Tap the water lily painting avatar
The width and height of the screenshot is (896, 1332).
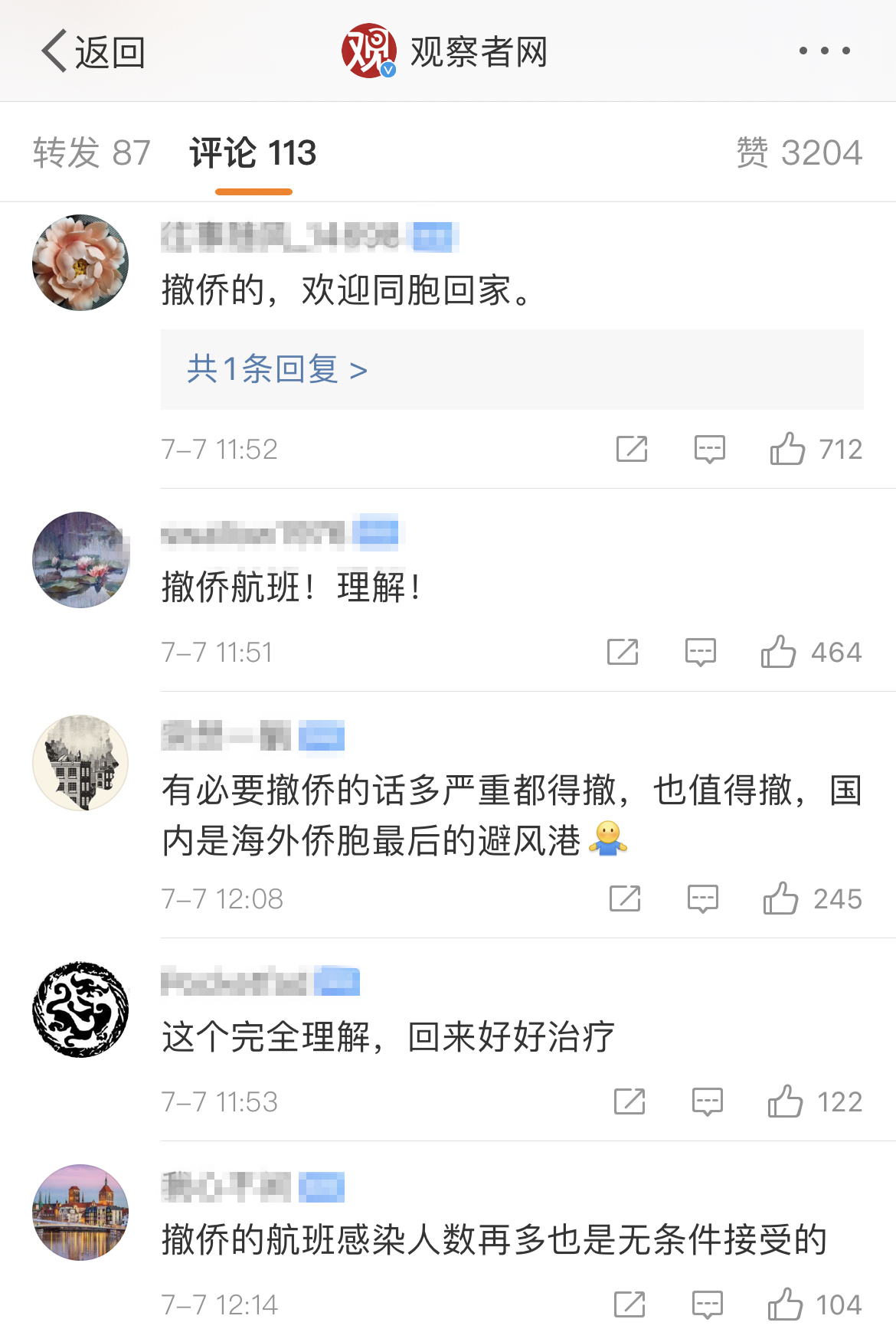(x=80, y=560)
